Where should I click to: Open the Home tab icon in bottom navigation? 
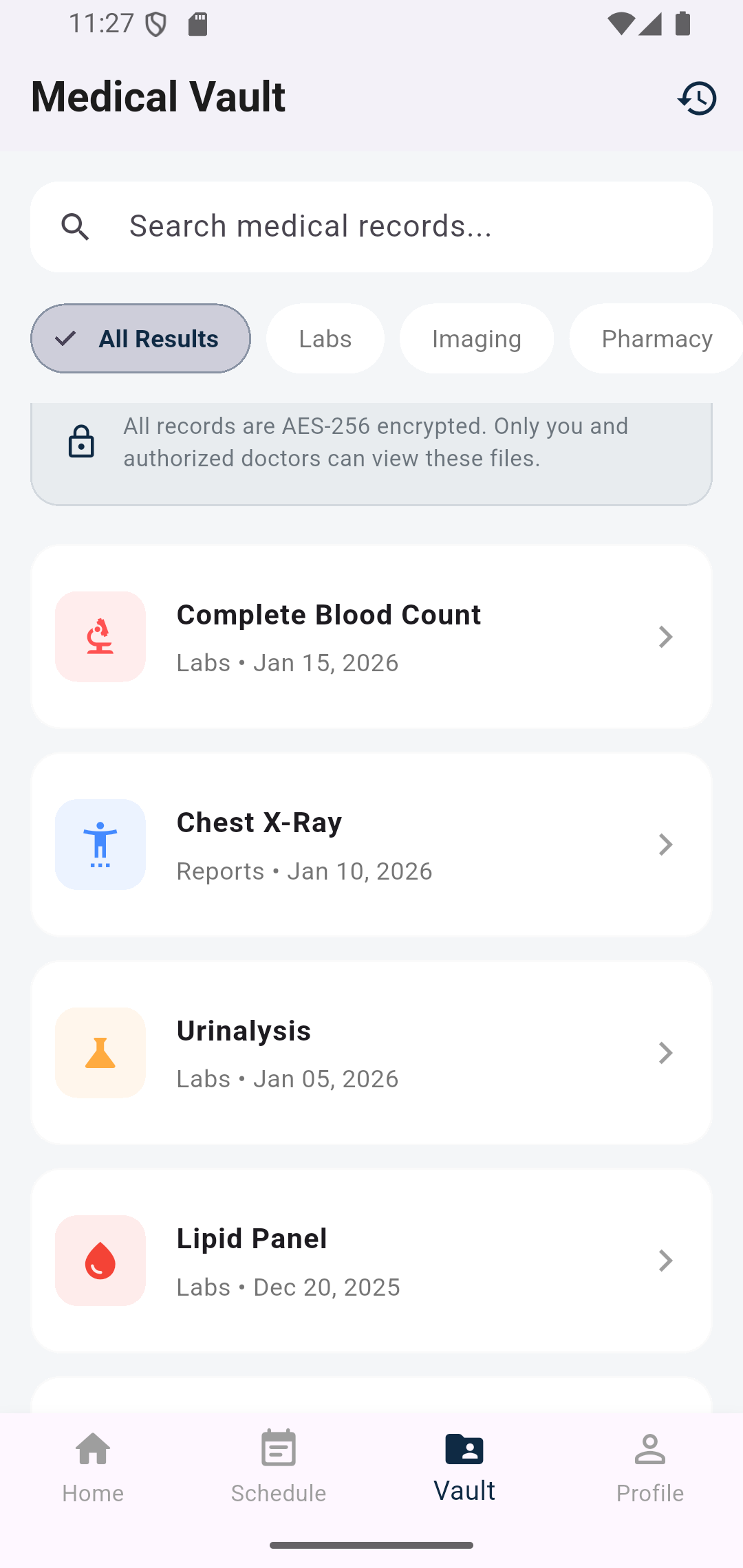point(92,1465)
